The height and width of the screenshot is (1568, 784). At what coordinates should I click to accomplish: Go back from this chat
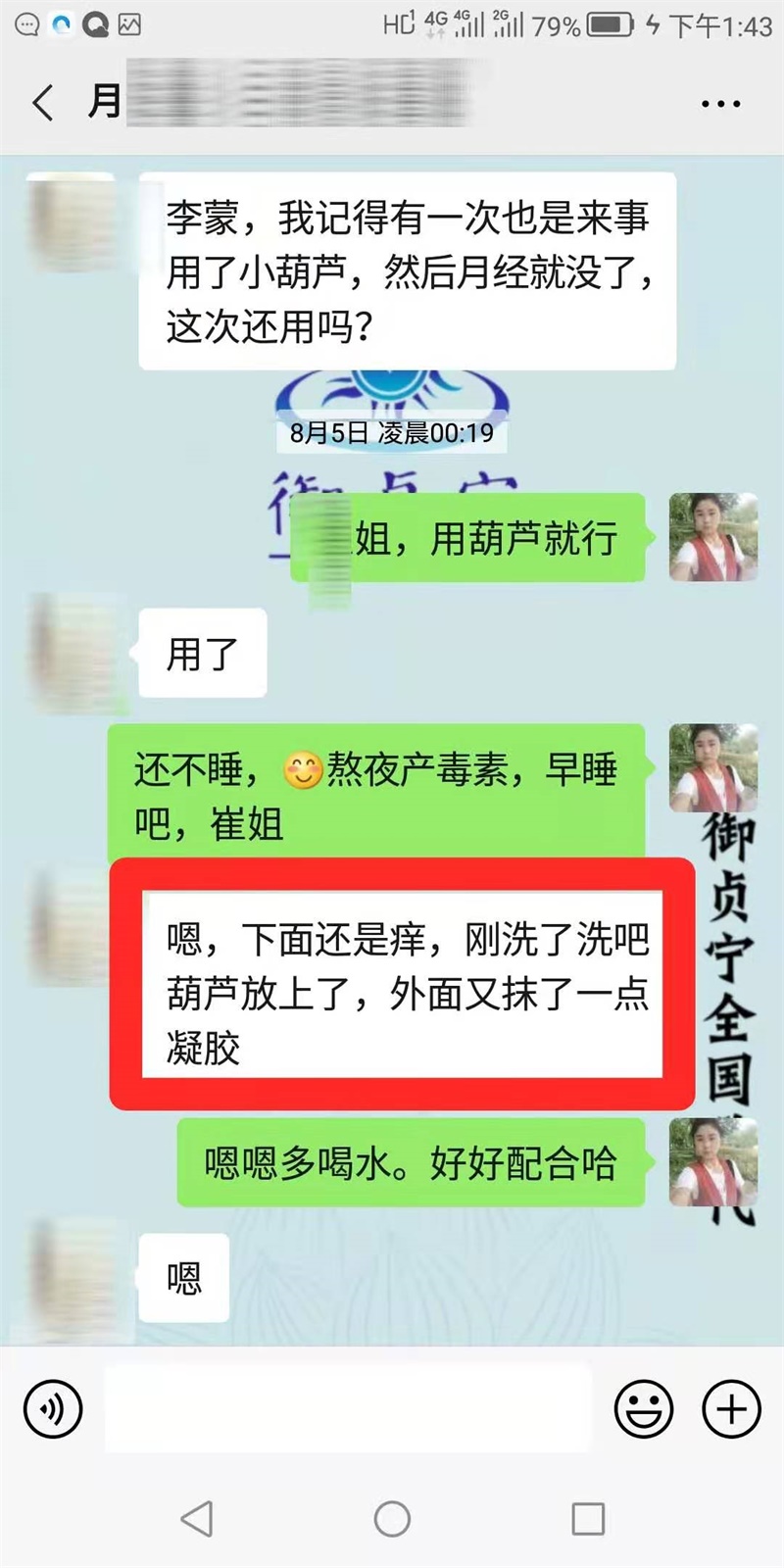pyautogui.click(x=42, y=102)
